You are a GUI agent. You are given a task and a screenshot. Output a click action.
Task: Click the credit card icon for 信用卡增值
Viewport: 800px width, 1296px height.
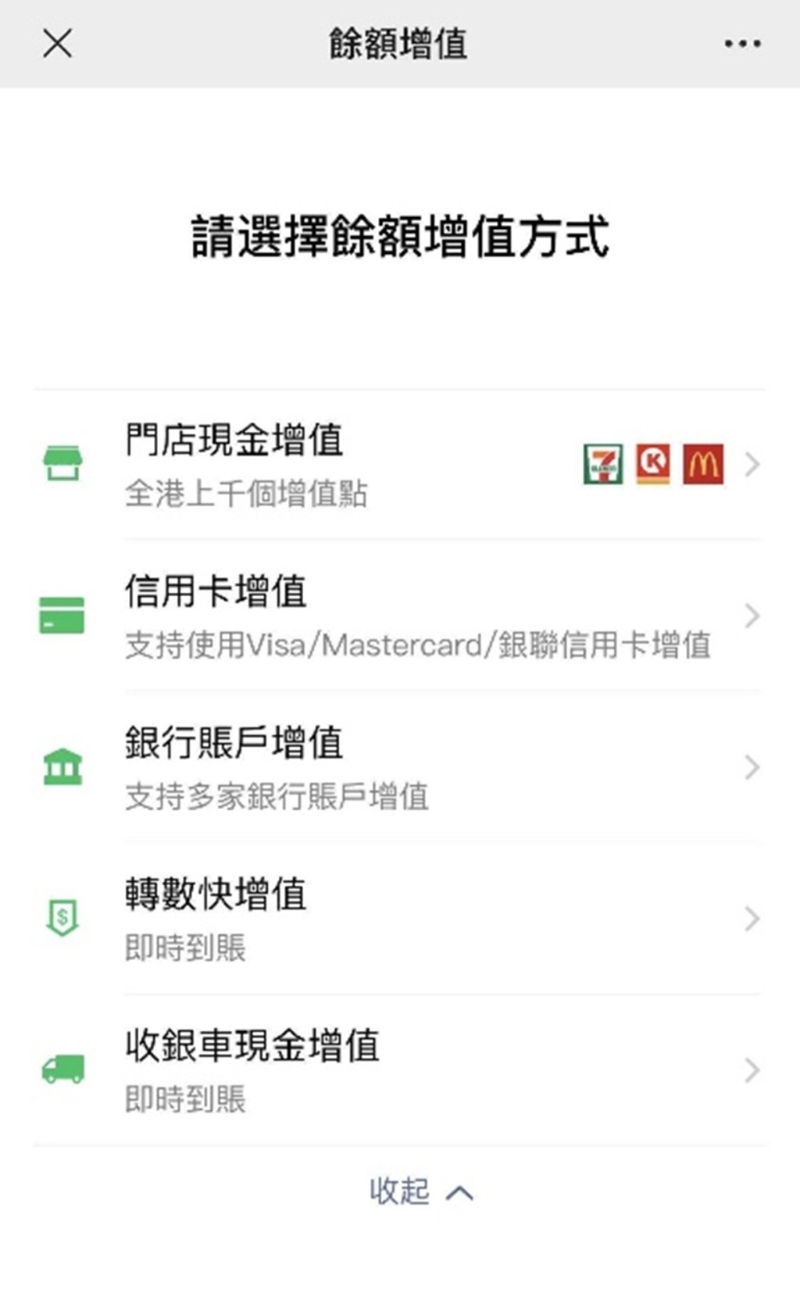[x=62, y=616]
